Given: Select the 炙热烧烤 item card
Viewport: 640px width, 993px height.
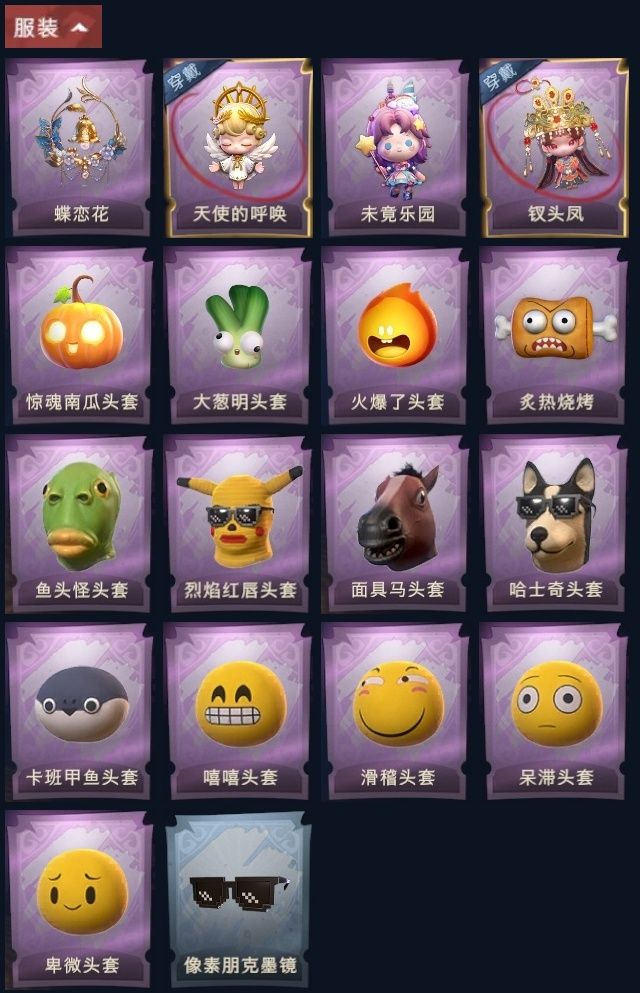Looking at the screenshot, I should tap(554, 335).
